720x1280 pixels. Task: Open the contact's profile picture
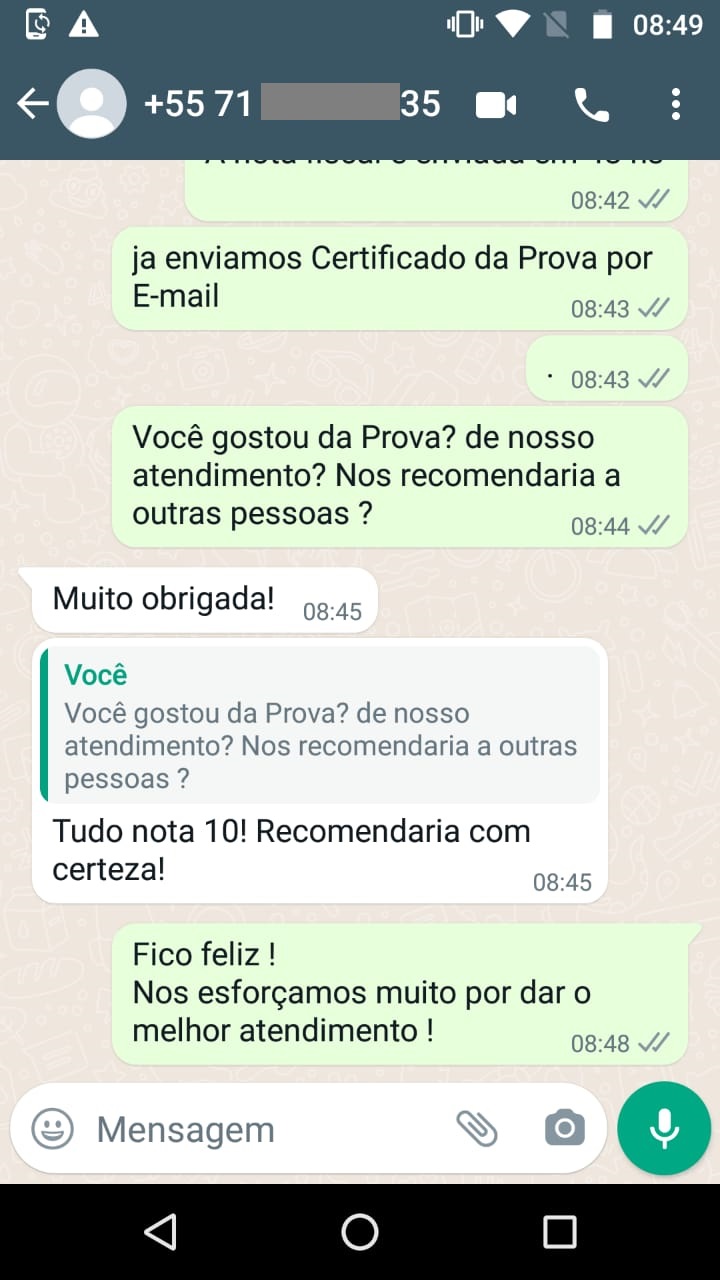(92, 104)
